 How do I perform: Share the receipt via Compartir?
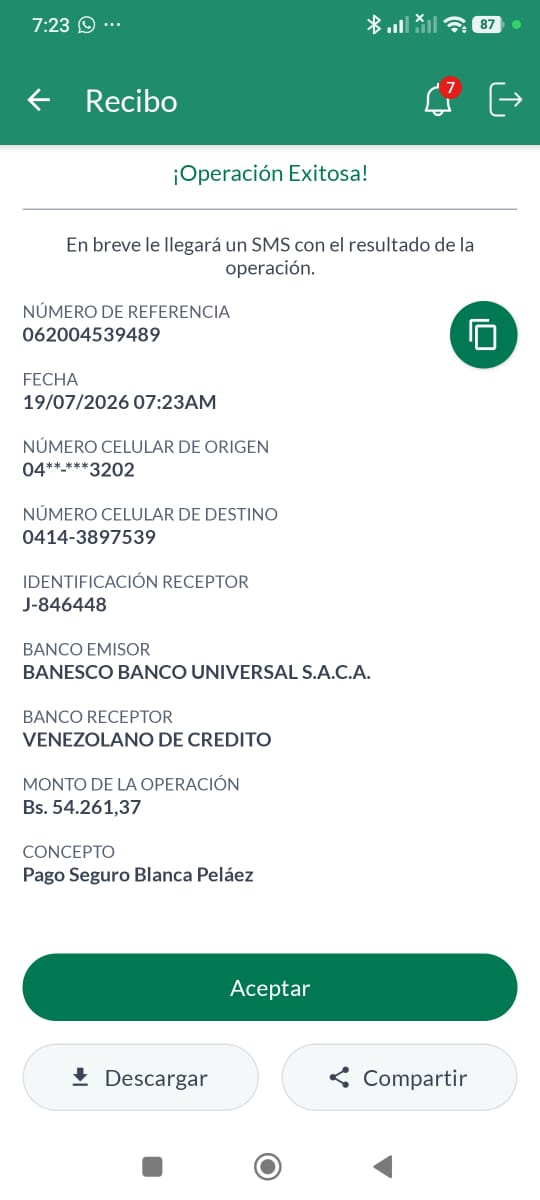(x=399, y=1078)
